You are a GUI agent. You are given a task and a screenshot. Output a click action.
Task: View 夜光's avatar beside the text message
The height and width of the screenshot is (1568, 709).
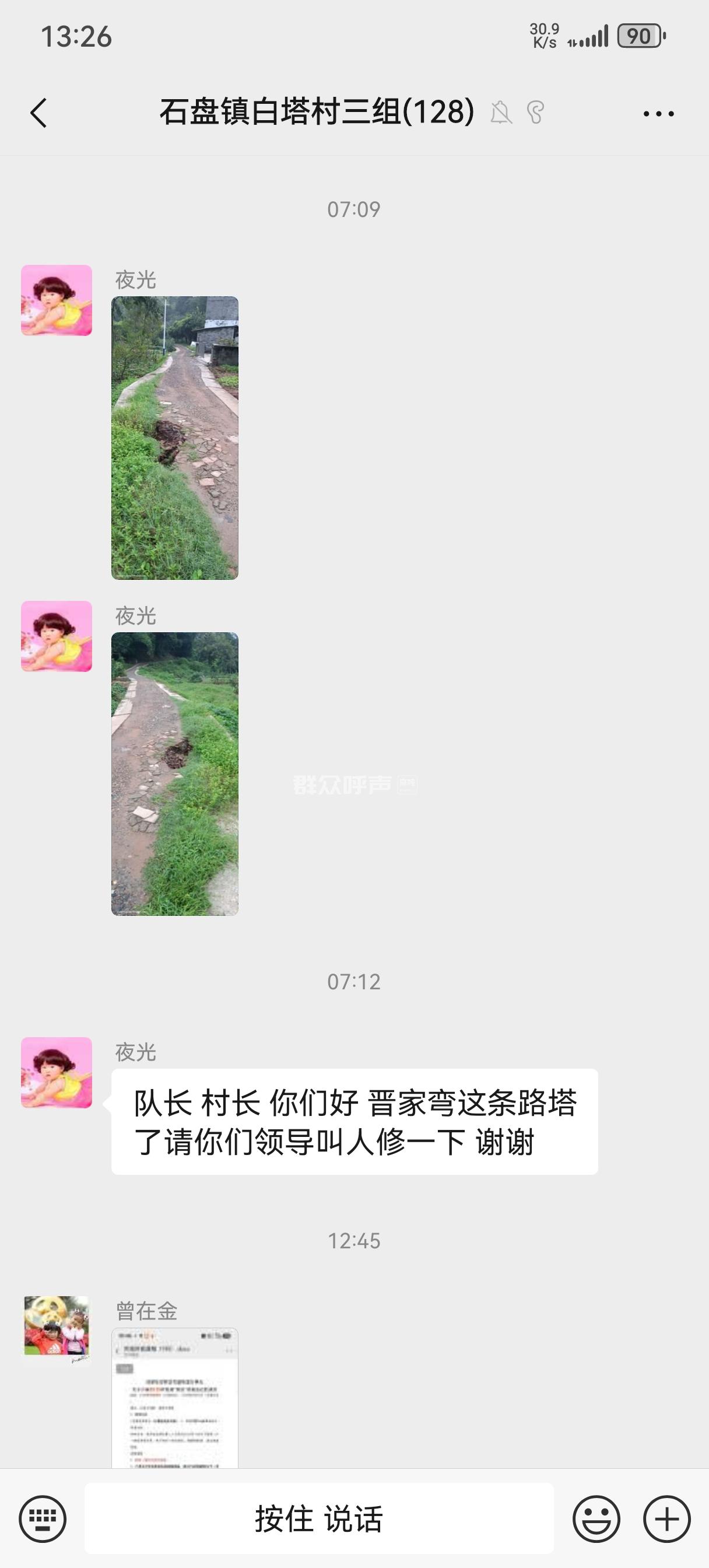point(57,1073)
